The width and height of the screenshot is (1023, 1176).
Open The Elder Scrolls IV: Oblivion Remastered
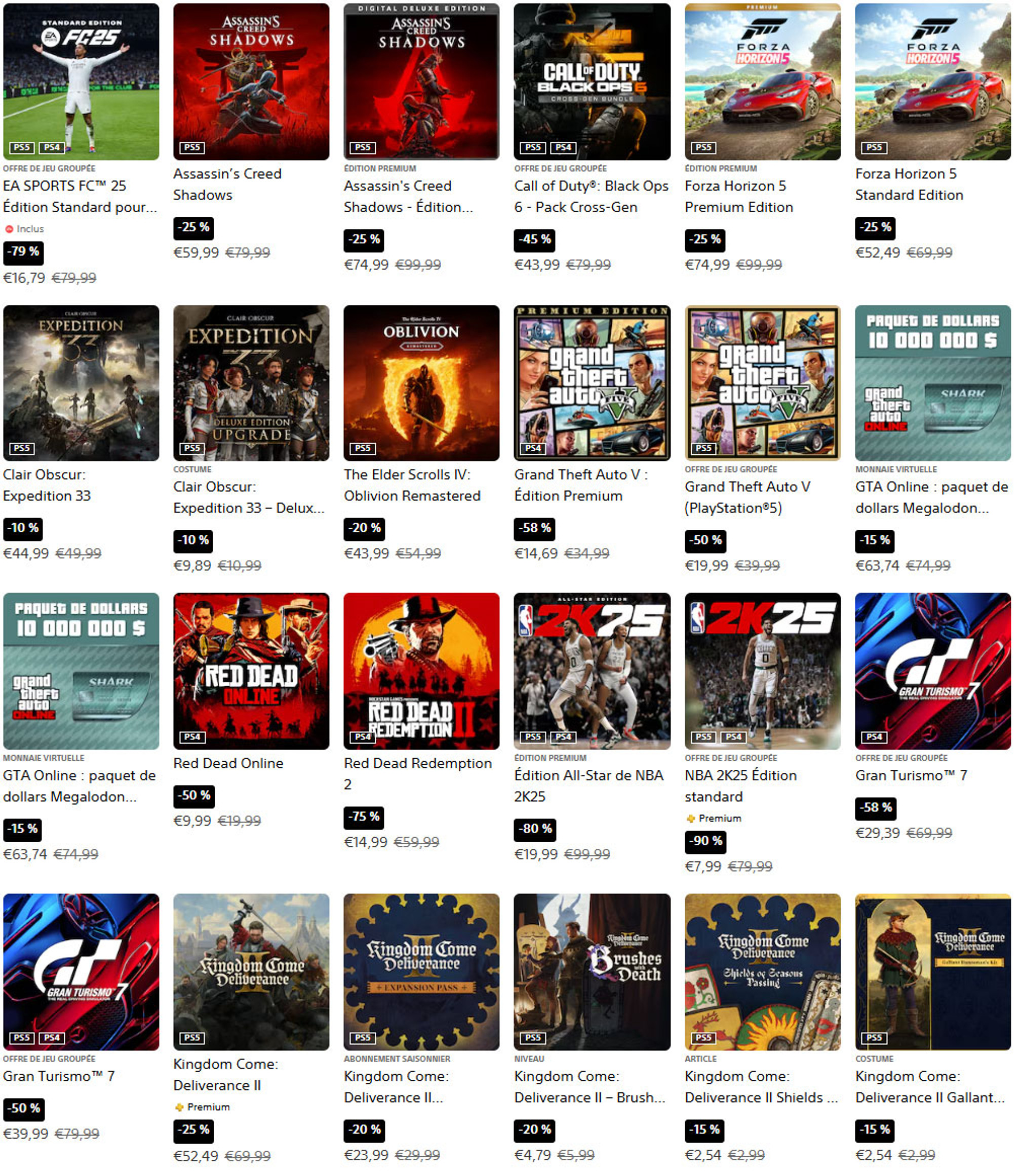click(421, 383)
